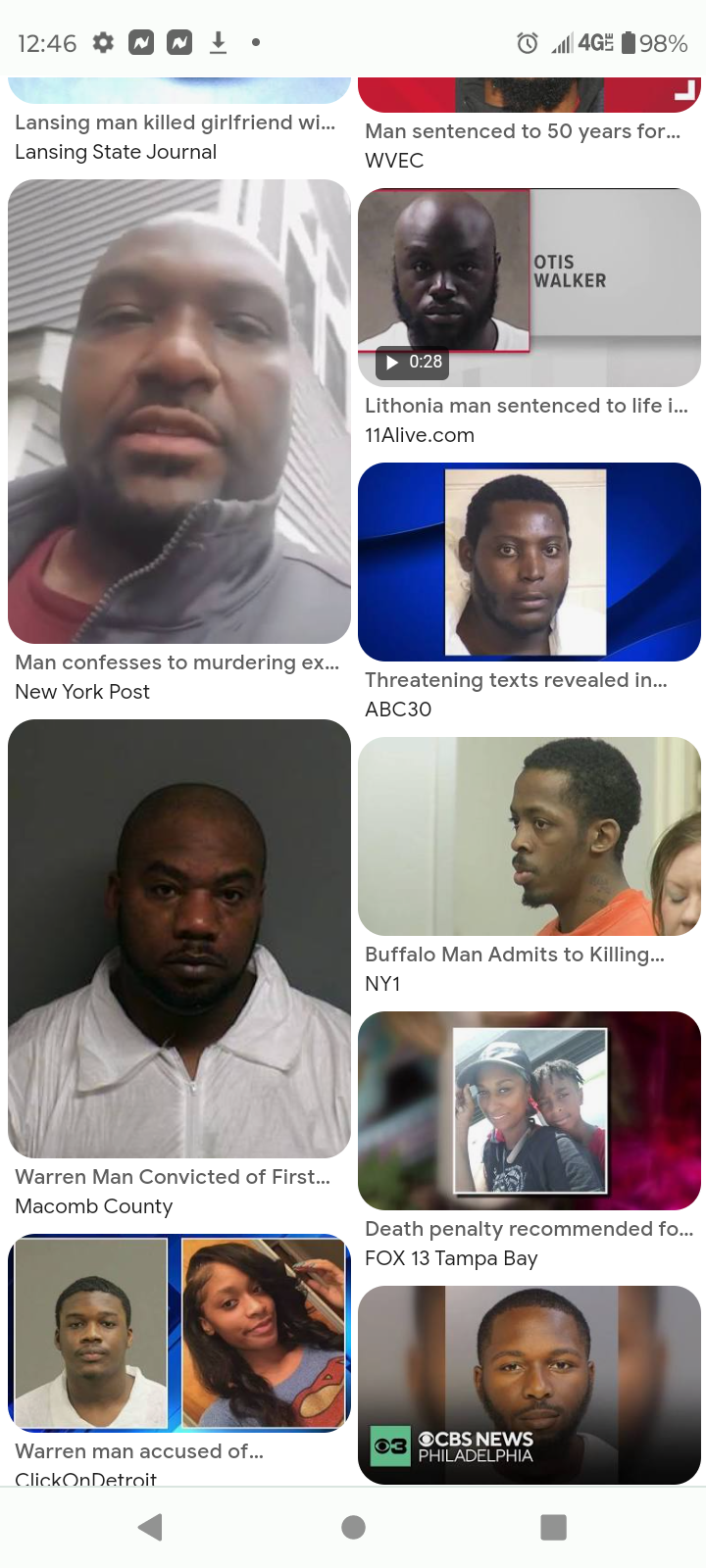Open the Macomb County image result
Screen dimensions: 706x1568
179,939
